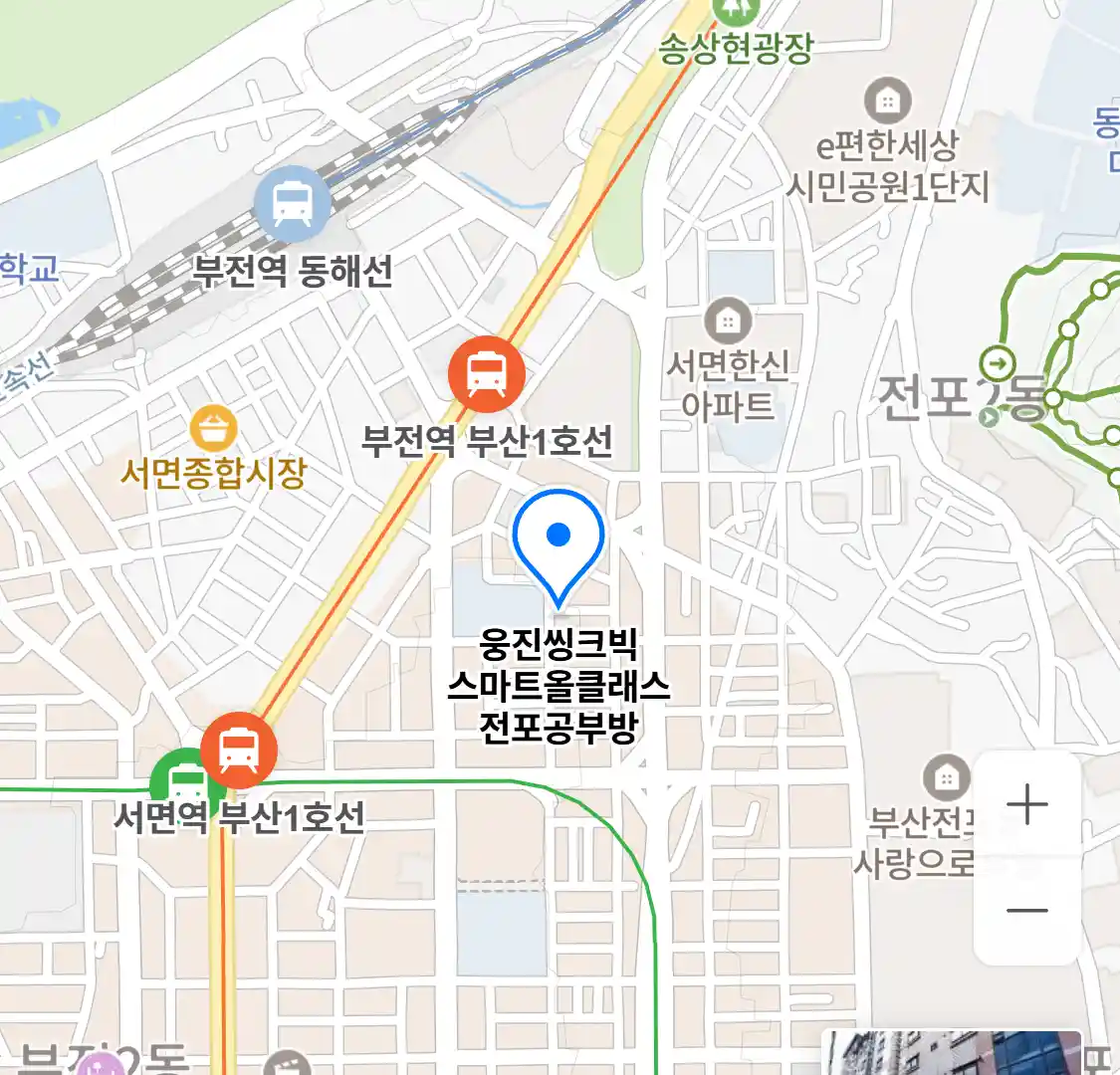Image resolution: width=1120 pixels, height=1075 pixels.
Task: Tap the e편한세상 시민공원1단지 marker
Action: pos(887,101)
